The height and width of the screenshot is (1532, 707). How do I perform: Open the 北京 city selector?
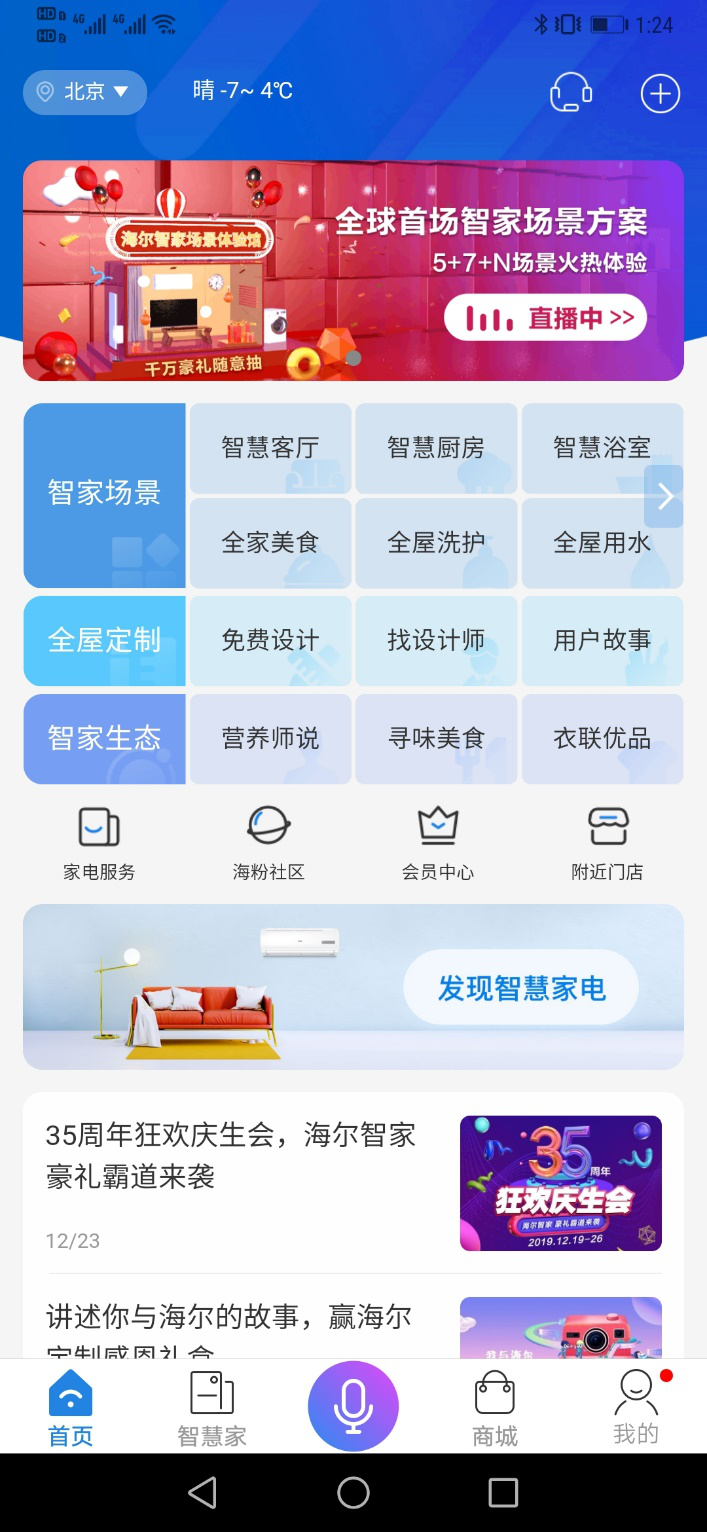point(85,92)
